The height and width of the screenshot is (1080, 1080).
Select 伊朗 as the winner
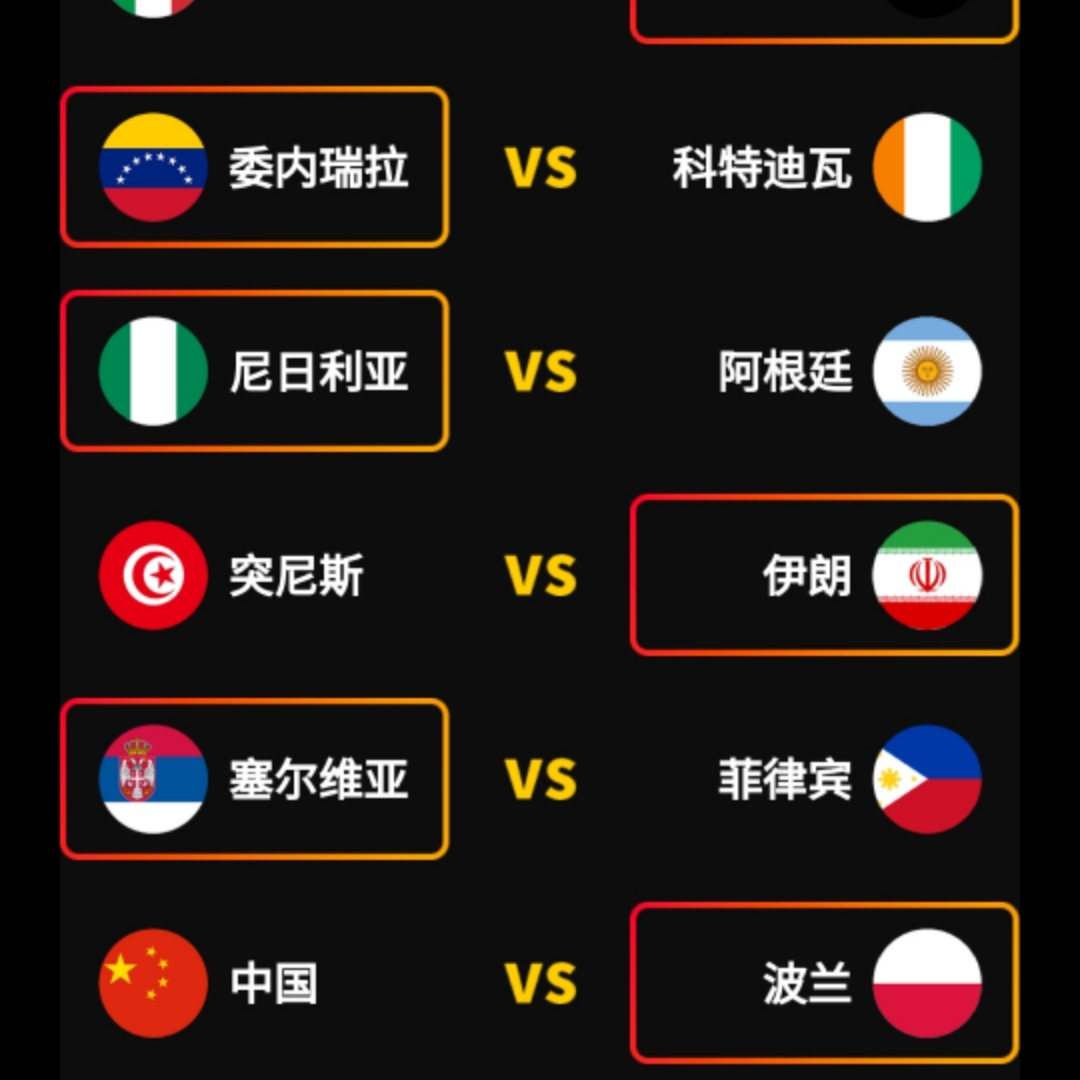[824, 575]
